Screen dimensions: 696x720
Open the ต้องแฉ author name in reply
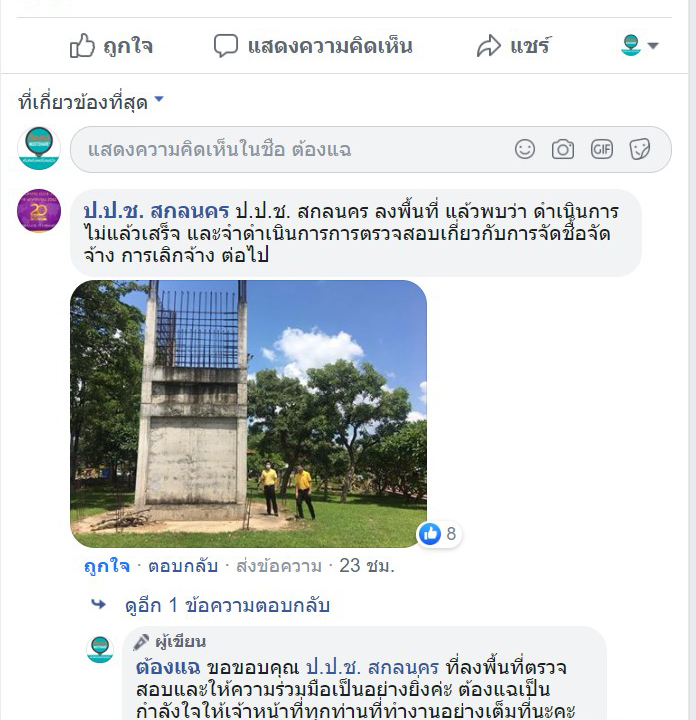coord(168,667)
